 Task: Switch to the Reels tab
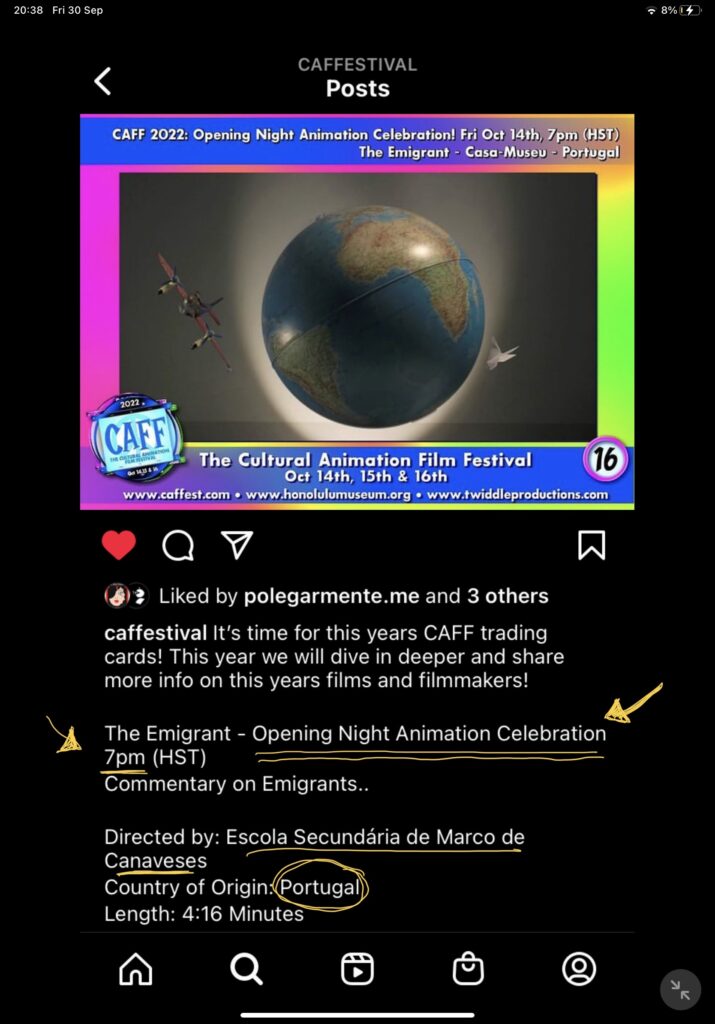(x=357, y=968)
